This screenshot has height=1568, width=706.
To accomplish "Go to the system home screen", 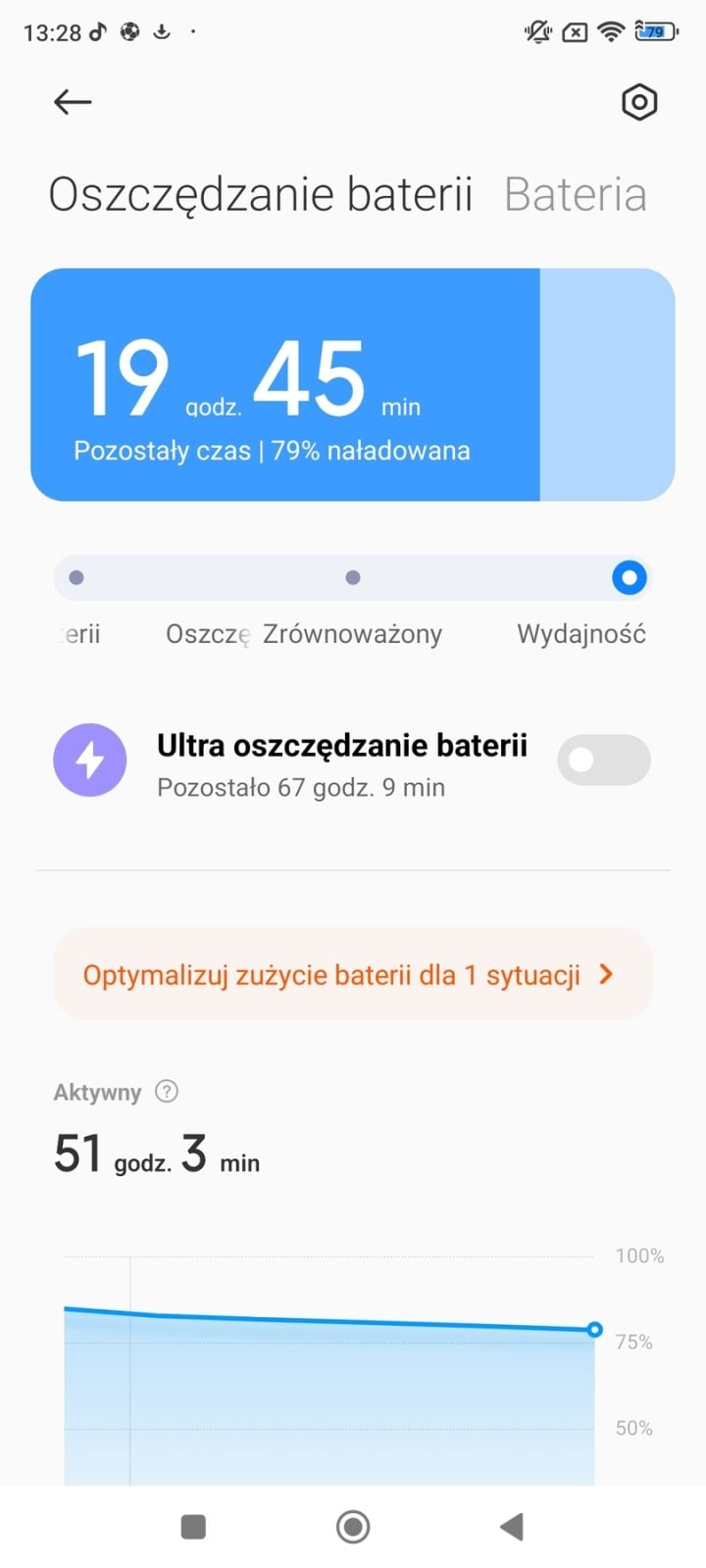I will point(353,1526).
